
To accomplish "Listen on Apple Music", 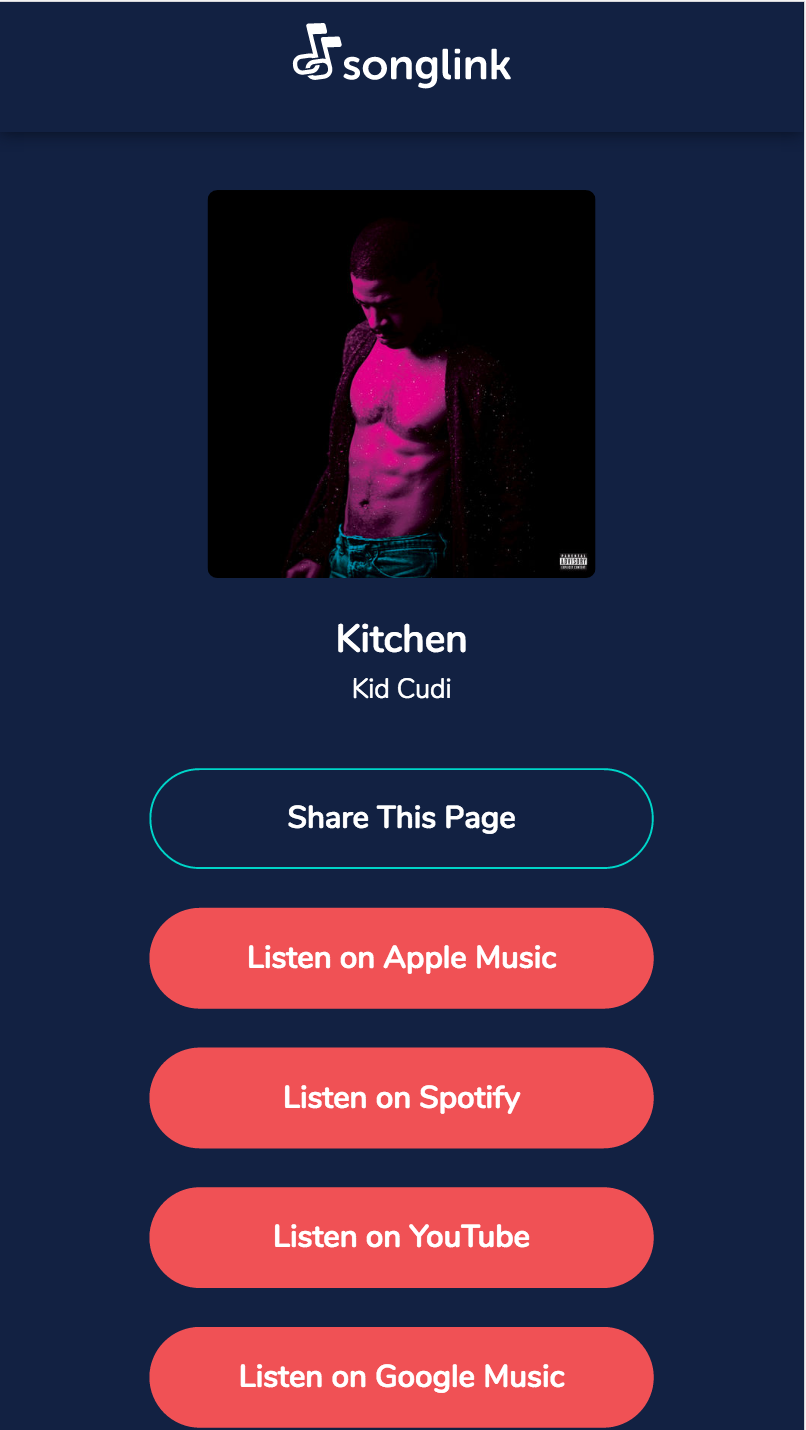I will [x=401, y=958].
